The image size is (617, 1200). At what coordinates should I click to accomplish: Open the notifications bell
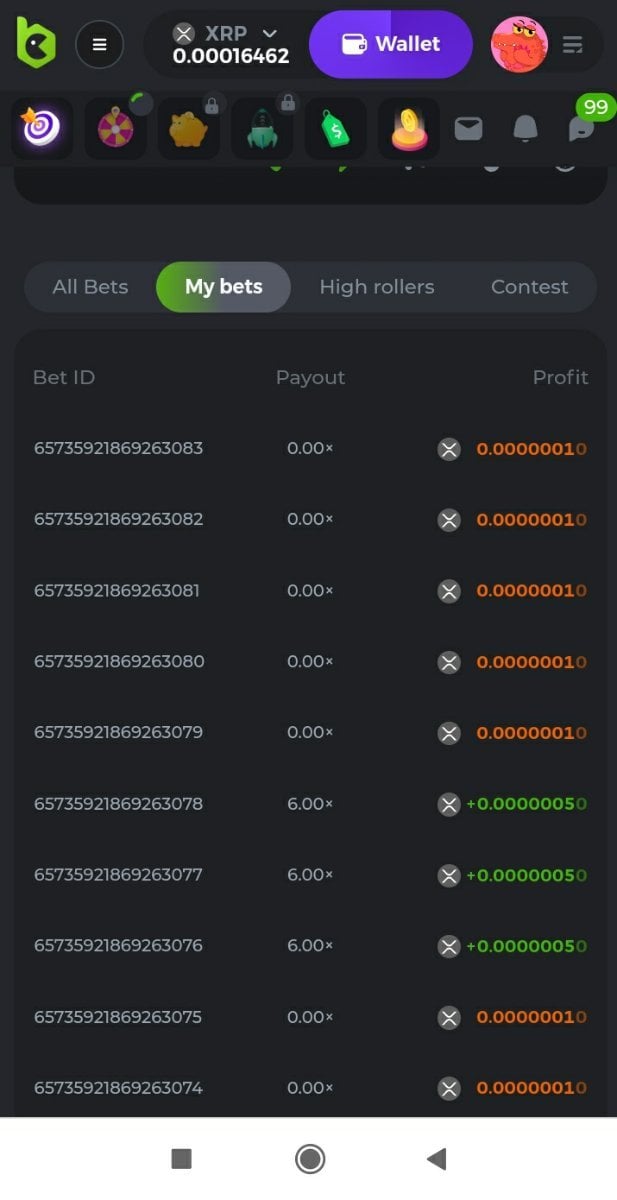point(525,129)
